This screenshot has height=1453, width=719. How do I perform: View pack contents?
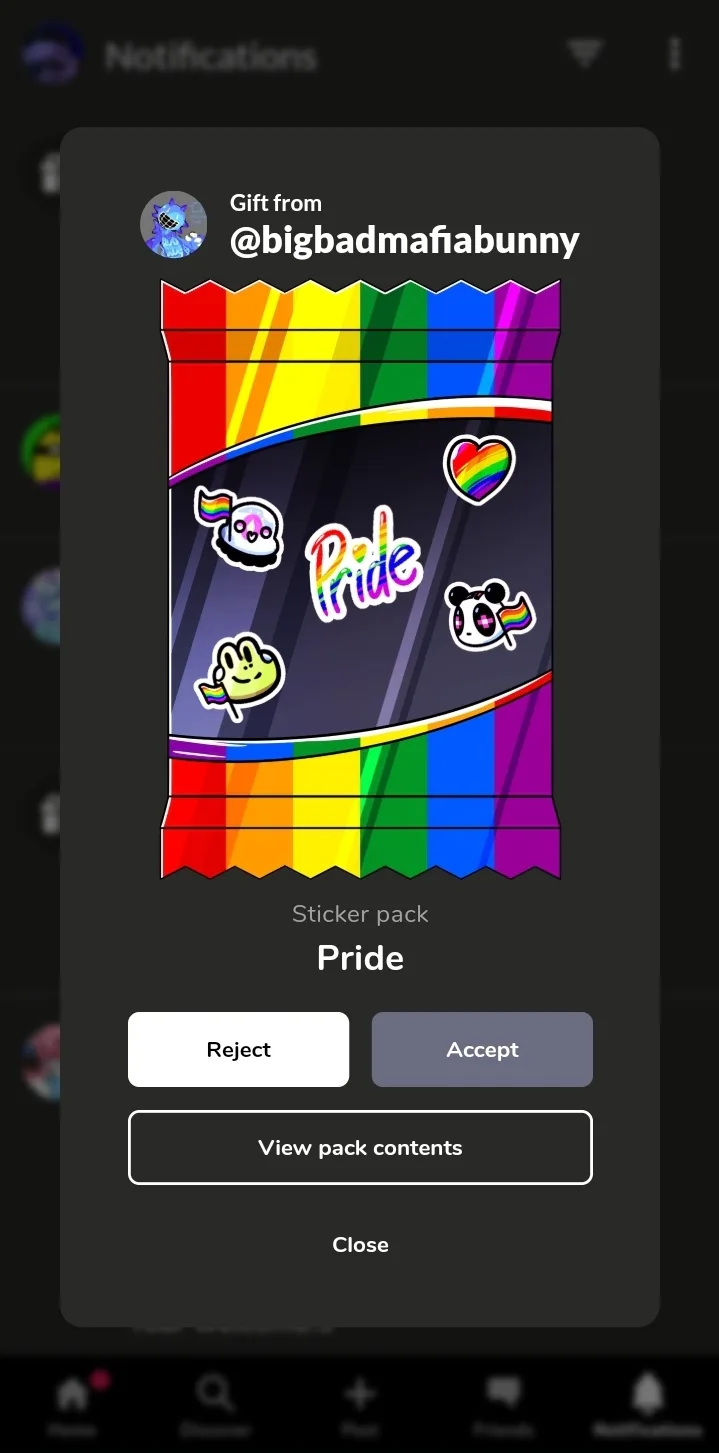(x=360, y=1147)
